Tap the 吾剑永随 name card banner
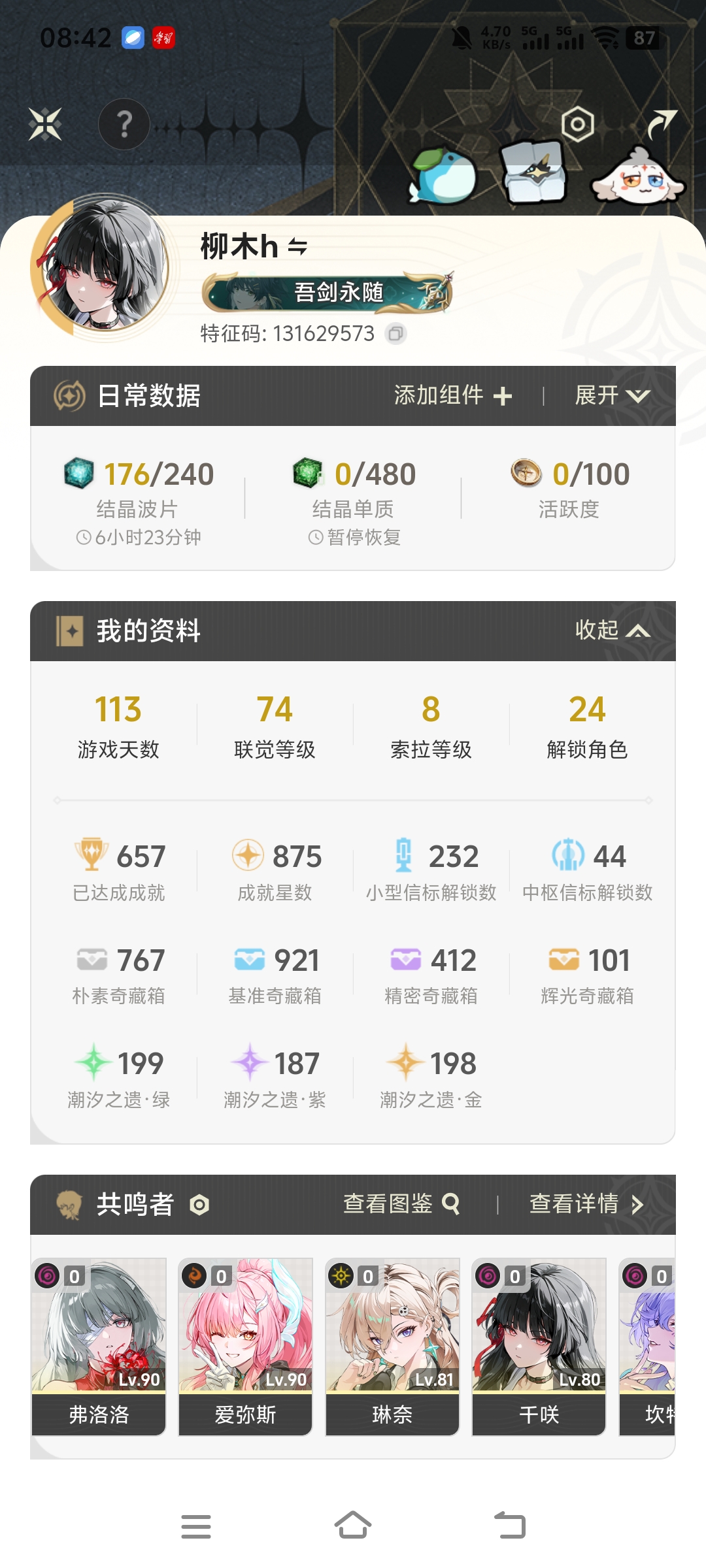This screenshot has height=1568, width=706. (x=327, y=292)
